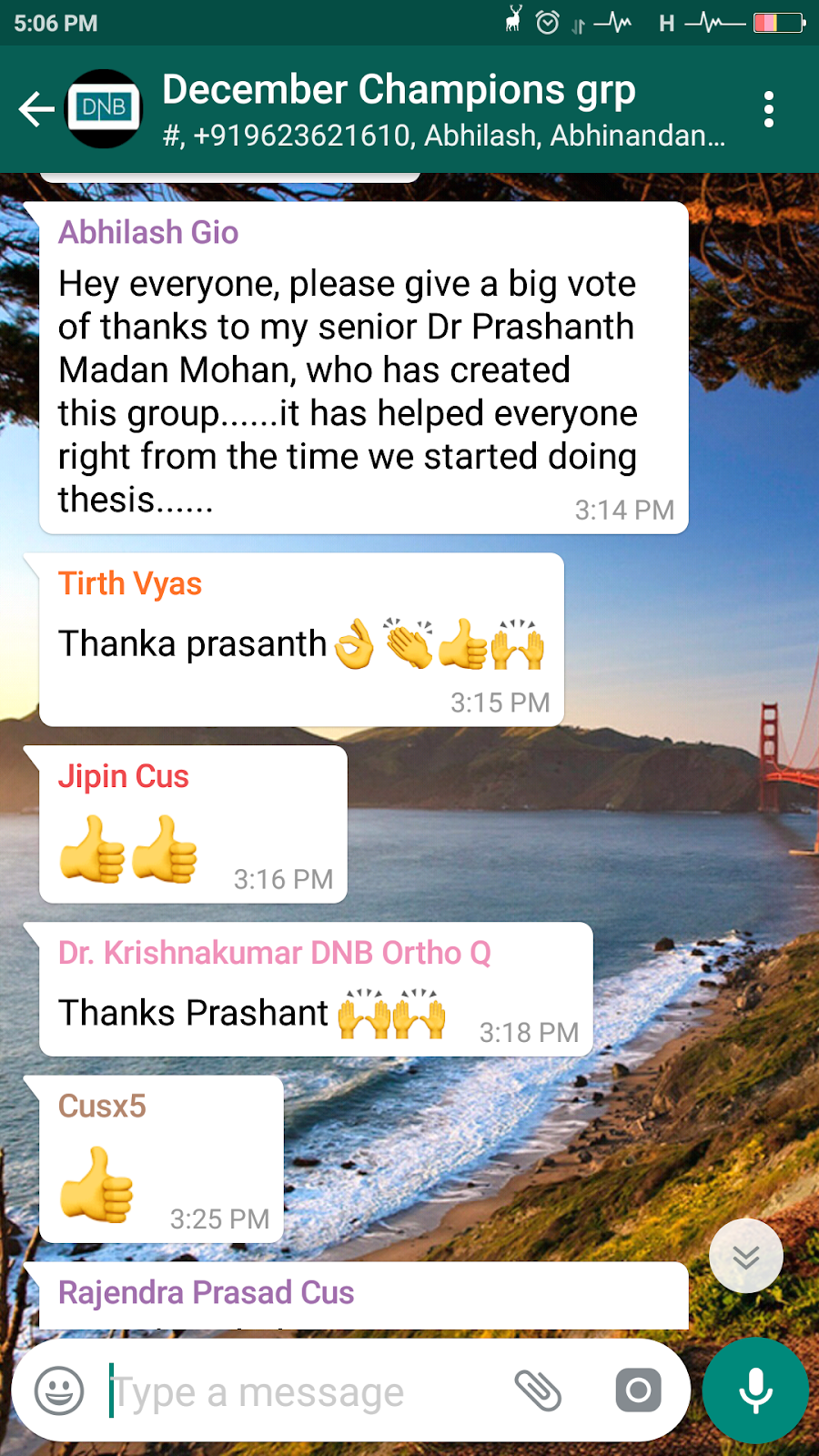Image resolution: width=819 pixels, height=1456 pixels.
Task: Open the emoji picker
Action: (x=59, y=1390)
